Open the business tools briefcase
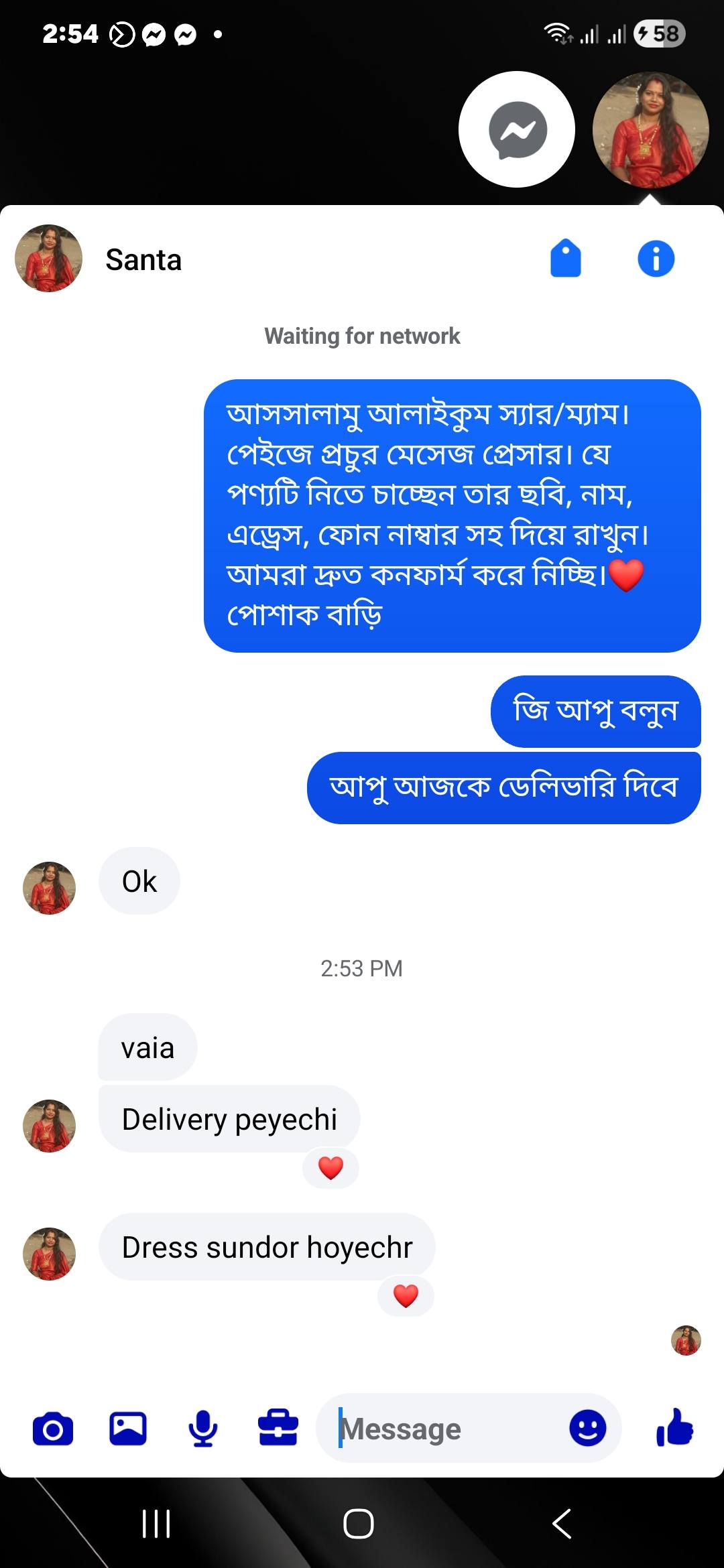The height and width of the screenshot is (1568, 724). click(278, 1429)
